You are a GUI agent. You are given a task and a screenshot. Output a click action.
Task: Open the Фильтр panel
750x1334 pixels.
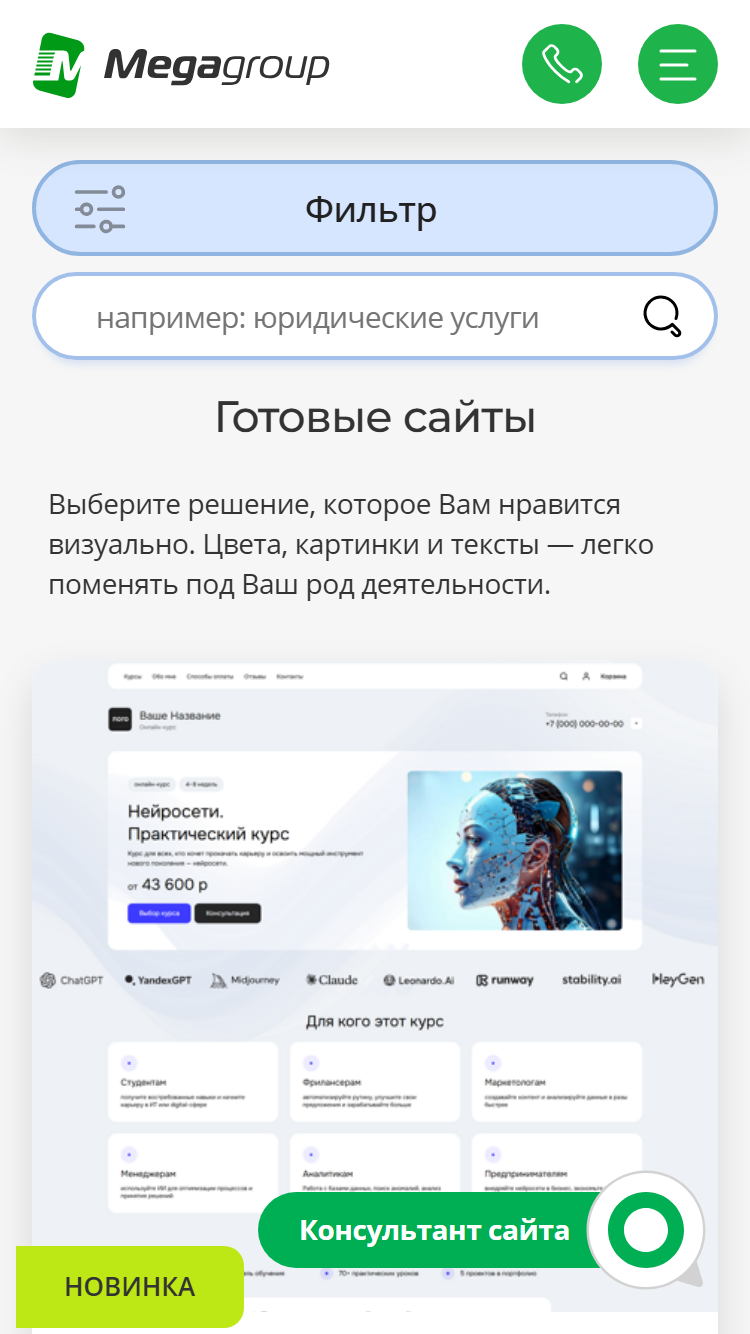(x=375, y=209)
